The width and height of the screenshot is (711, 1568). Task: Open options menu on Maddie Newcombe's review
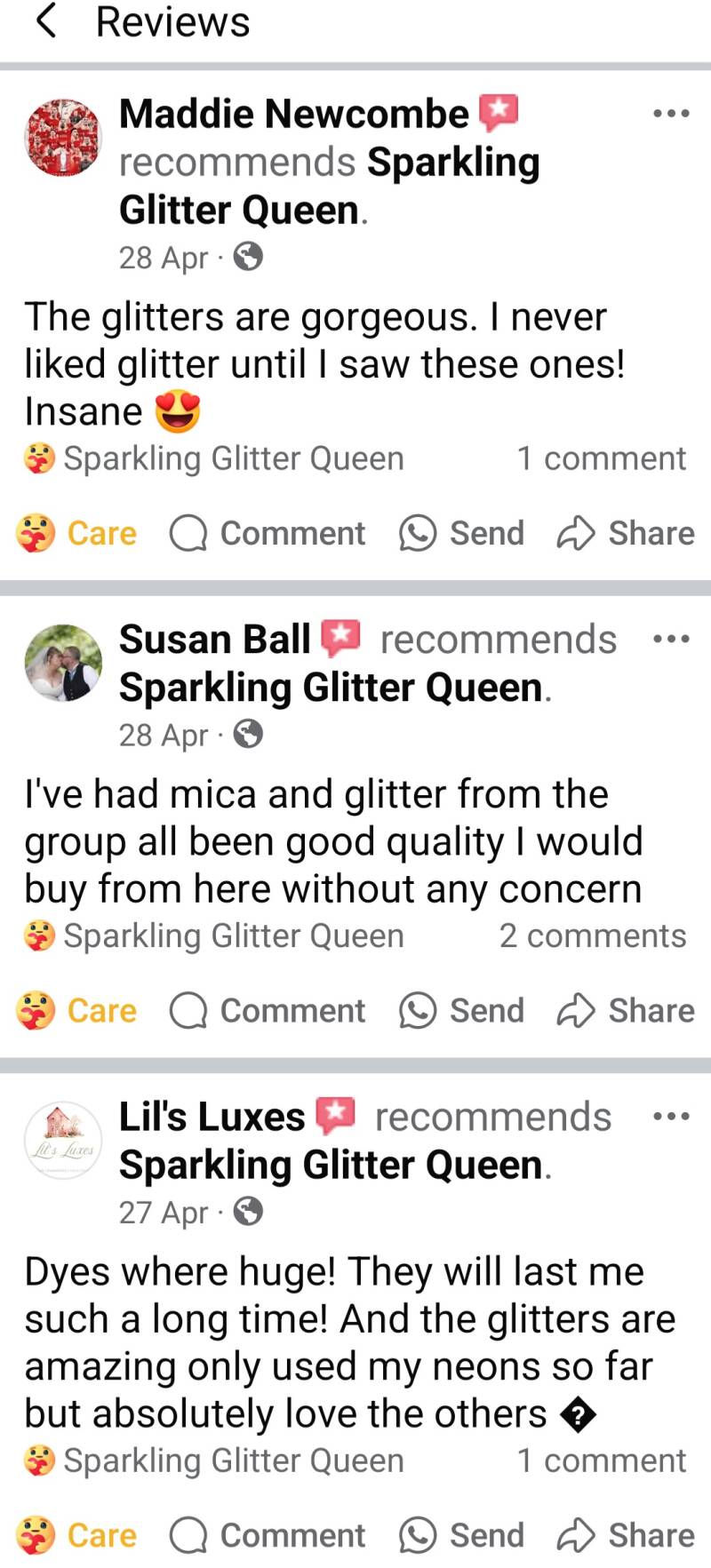tap(671, 113)
